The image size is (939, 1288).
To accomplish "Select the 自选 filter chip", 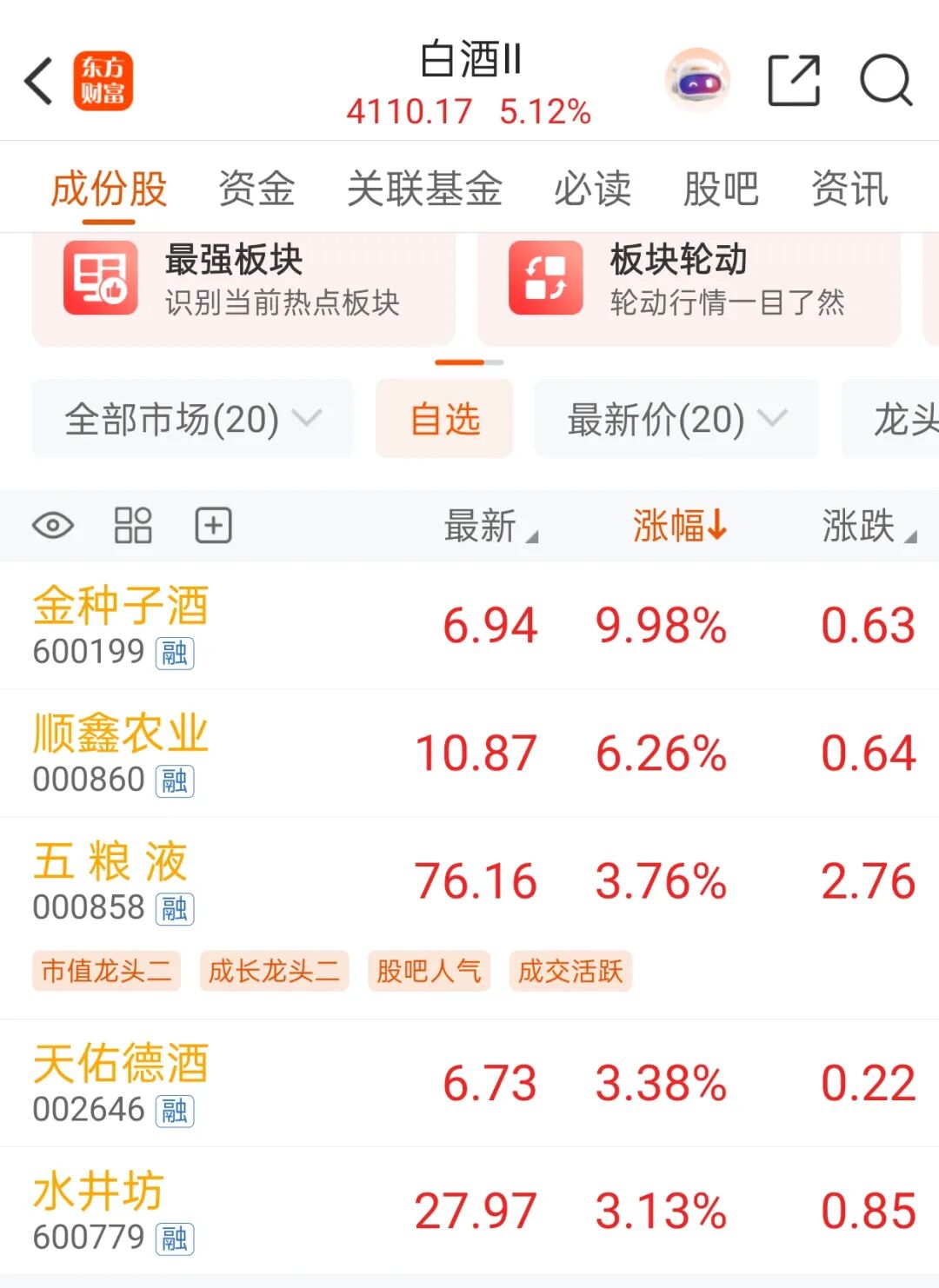I will tap(444, 419).
